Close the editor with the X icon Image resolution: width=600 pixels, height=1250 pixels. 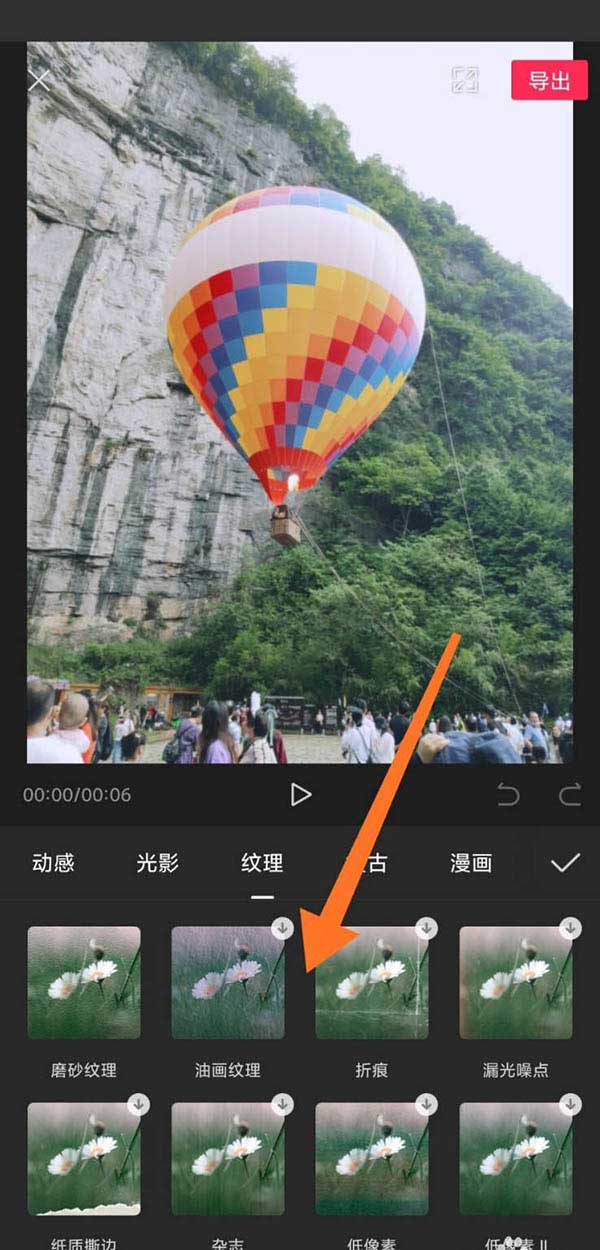click(x=38, y=80)
